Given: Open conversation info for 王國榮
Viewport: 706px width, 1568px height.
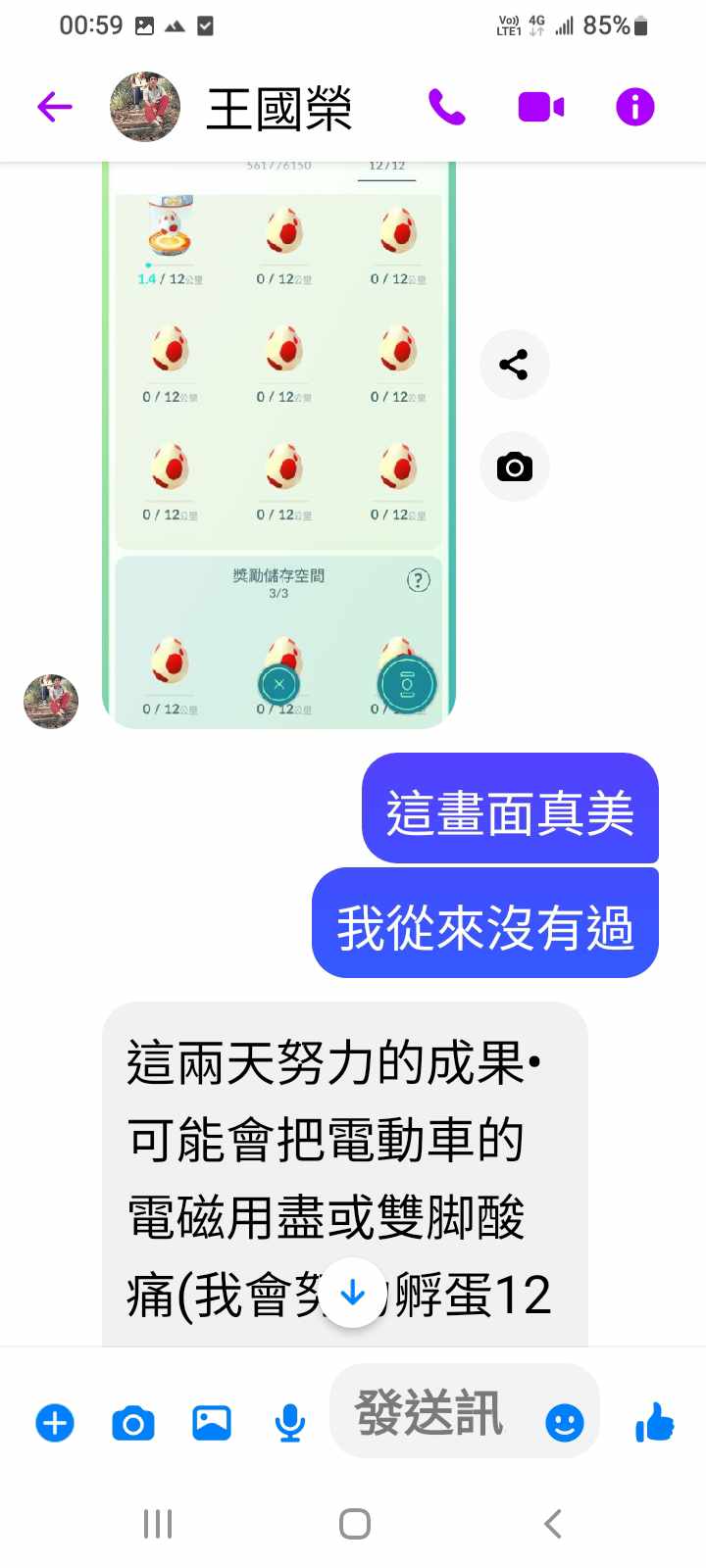Looking at the screenshot, I should point(634,107).
